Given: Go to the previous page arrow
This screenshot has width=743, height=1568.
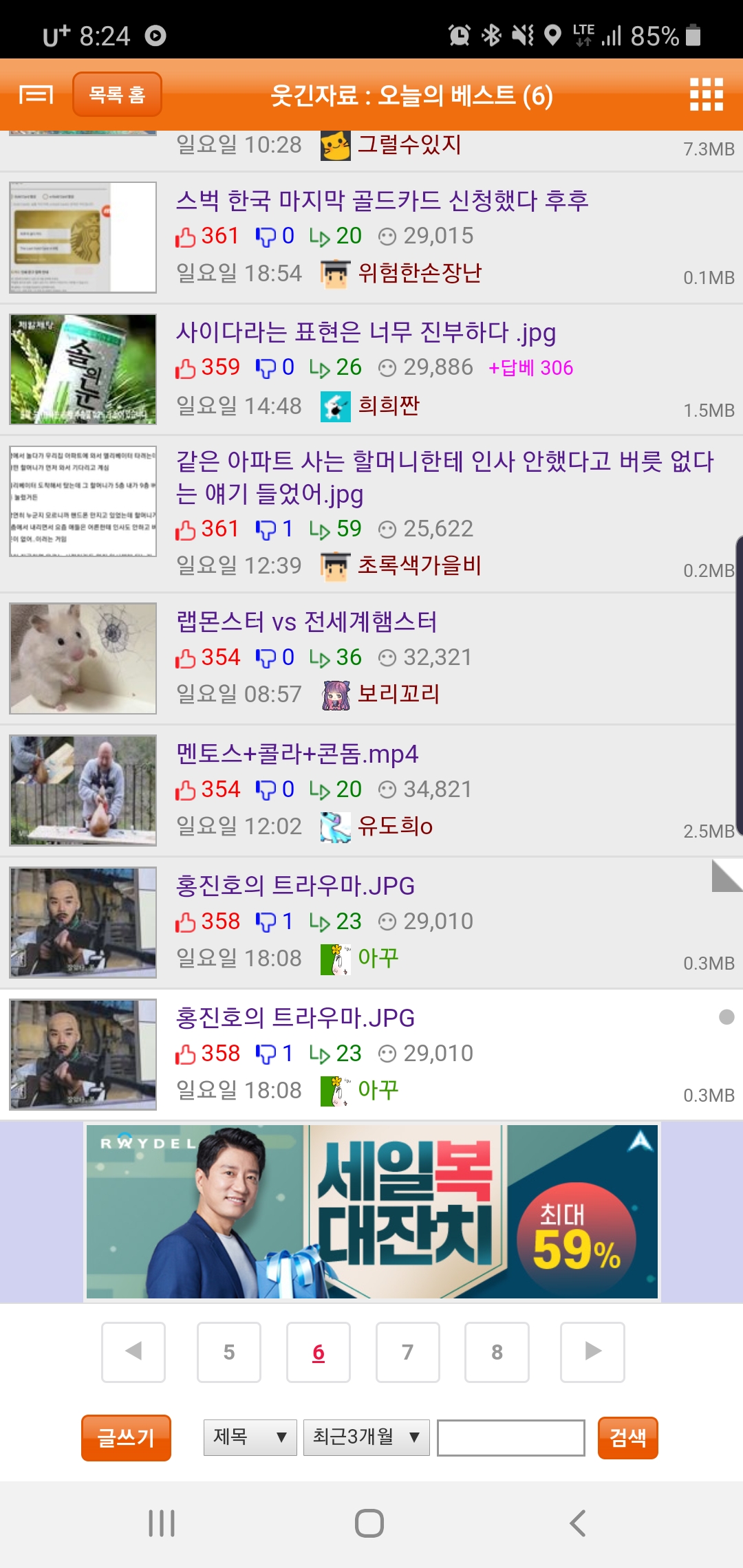Looking at the screenshot, I should 133,1352.
